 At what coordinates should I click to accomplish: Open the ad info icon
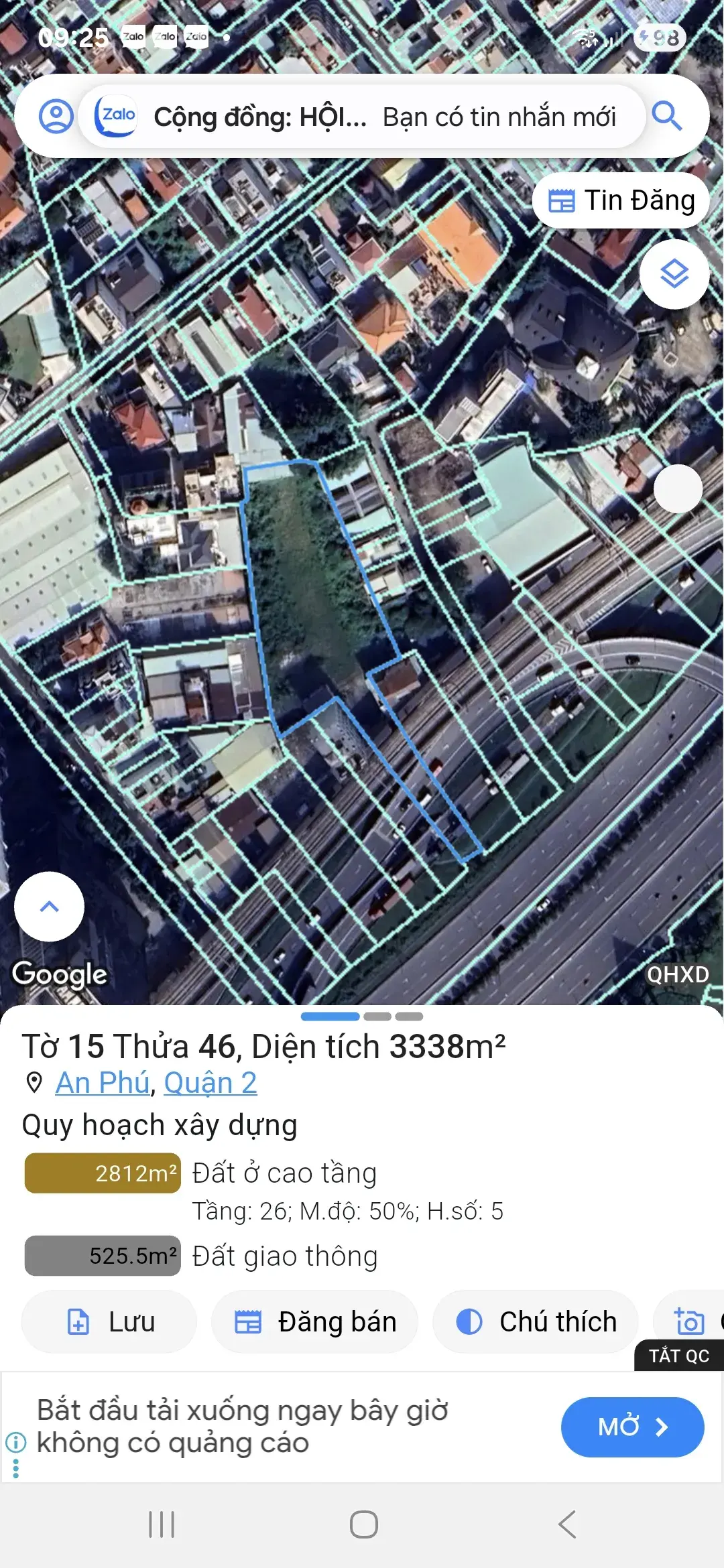pyautogui.click(x=15, y=1441)
